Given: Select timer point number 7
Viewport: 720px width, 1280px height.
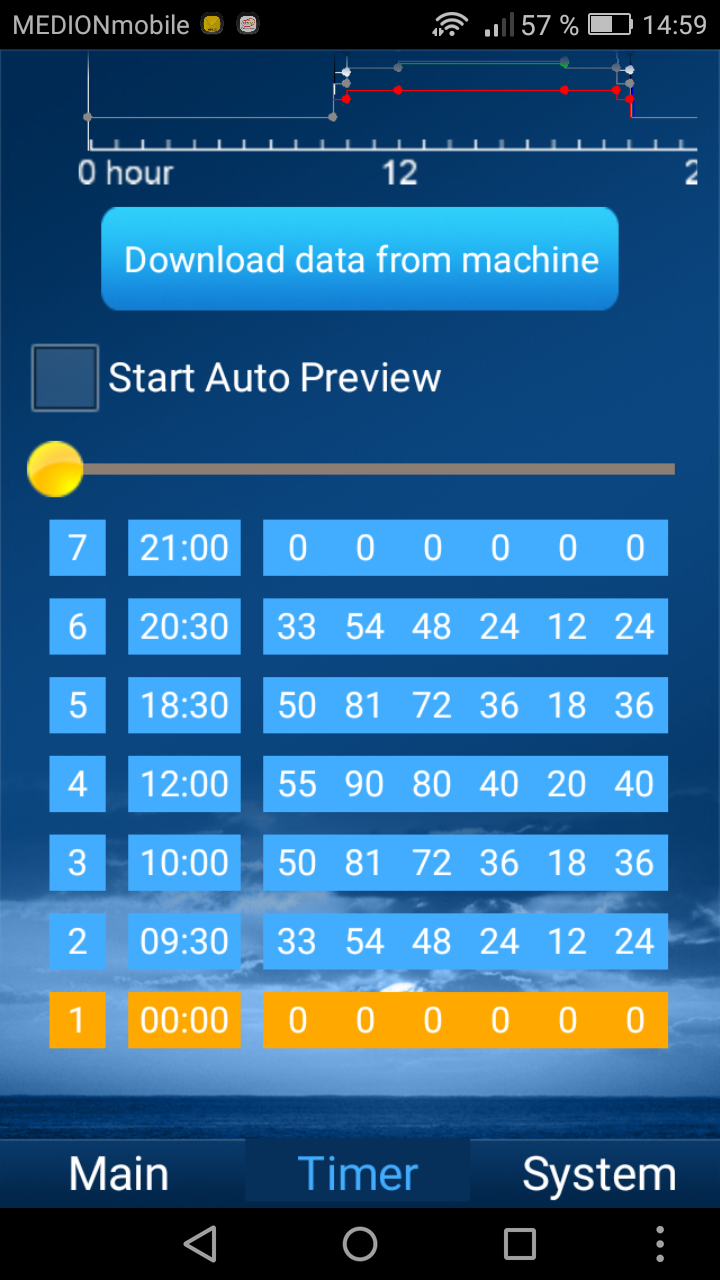Looking at the screenshot, I should pos(77,548).
